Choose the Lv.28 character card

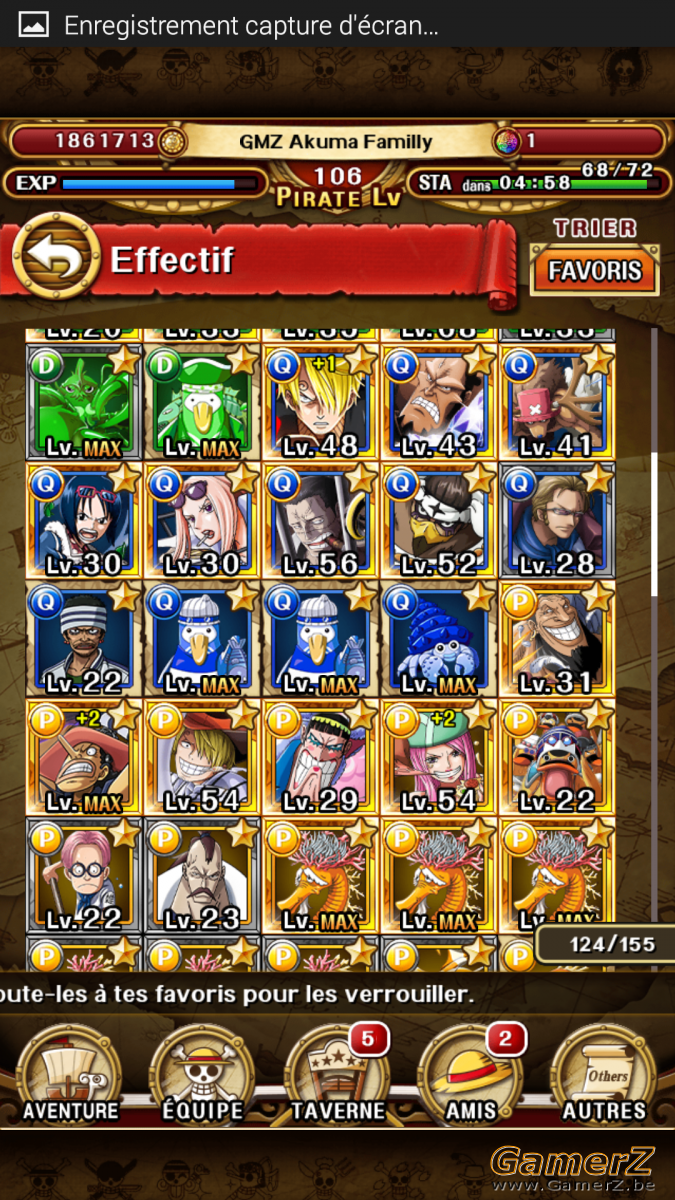tap(556, 520)
